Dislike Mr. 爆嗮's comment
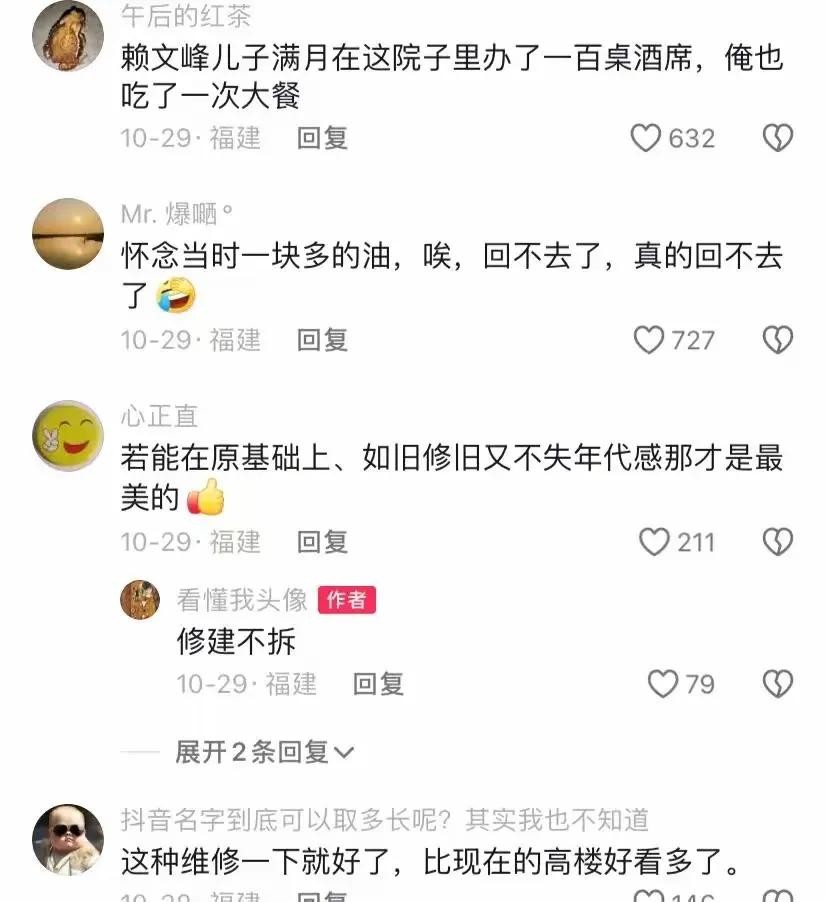 coord(778,340)
